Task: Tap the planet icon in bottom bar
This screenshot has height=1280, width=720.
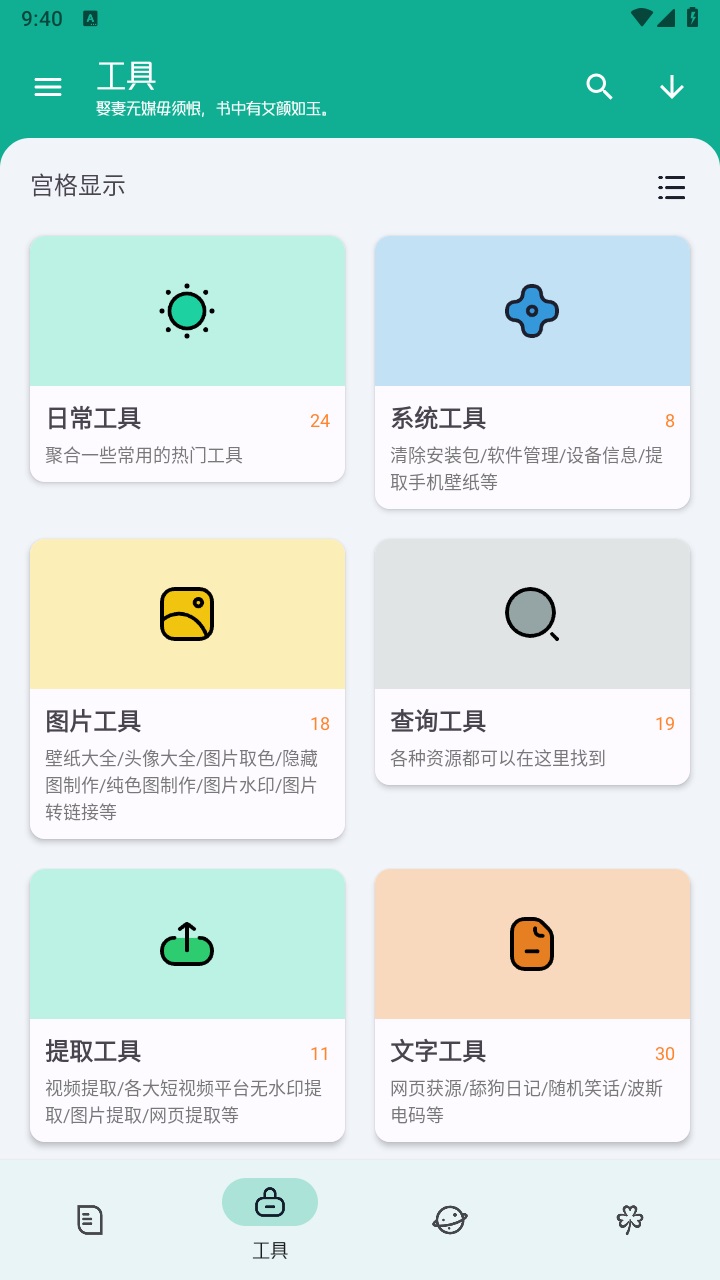Action: (450, 1219)
